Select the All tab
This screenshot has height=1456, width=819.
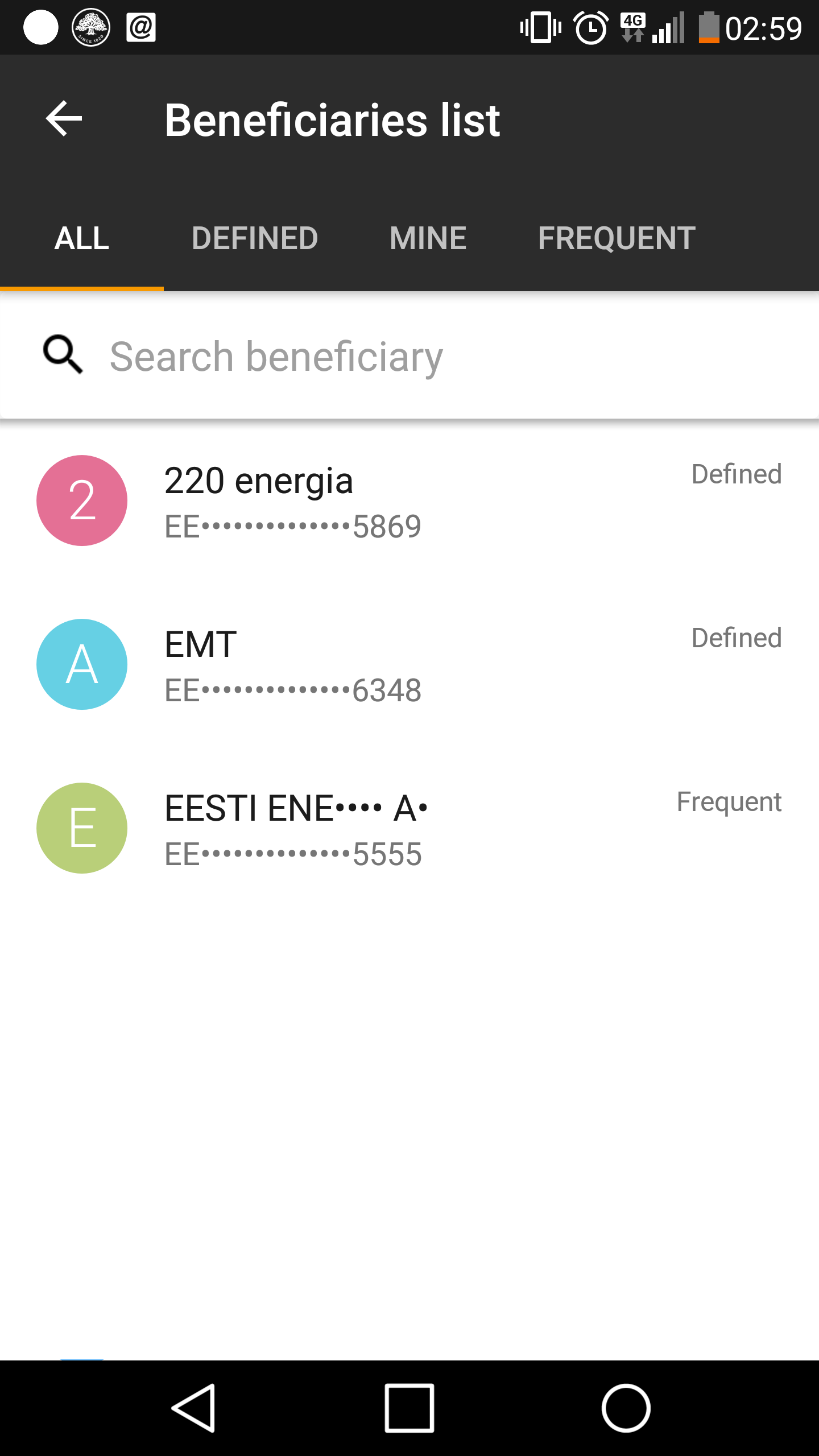coord(82,238)
